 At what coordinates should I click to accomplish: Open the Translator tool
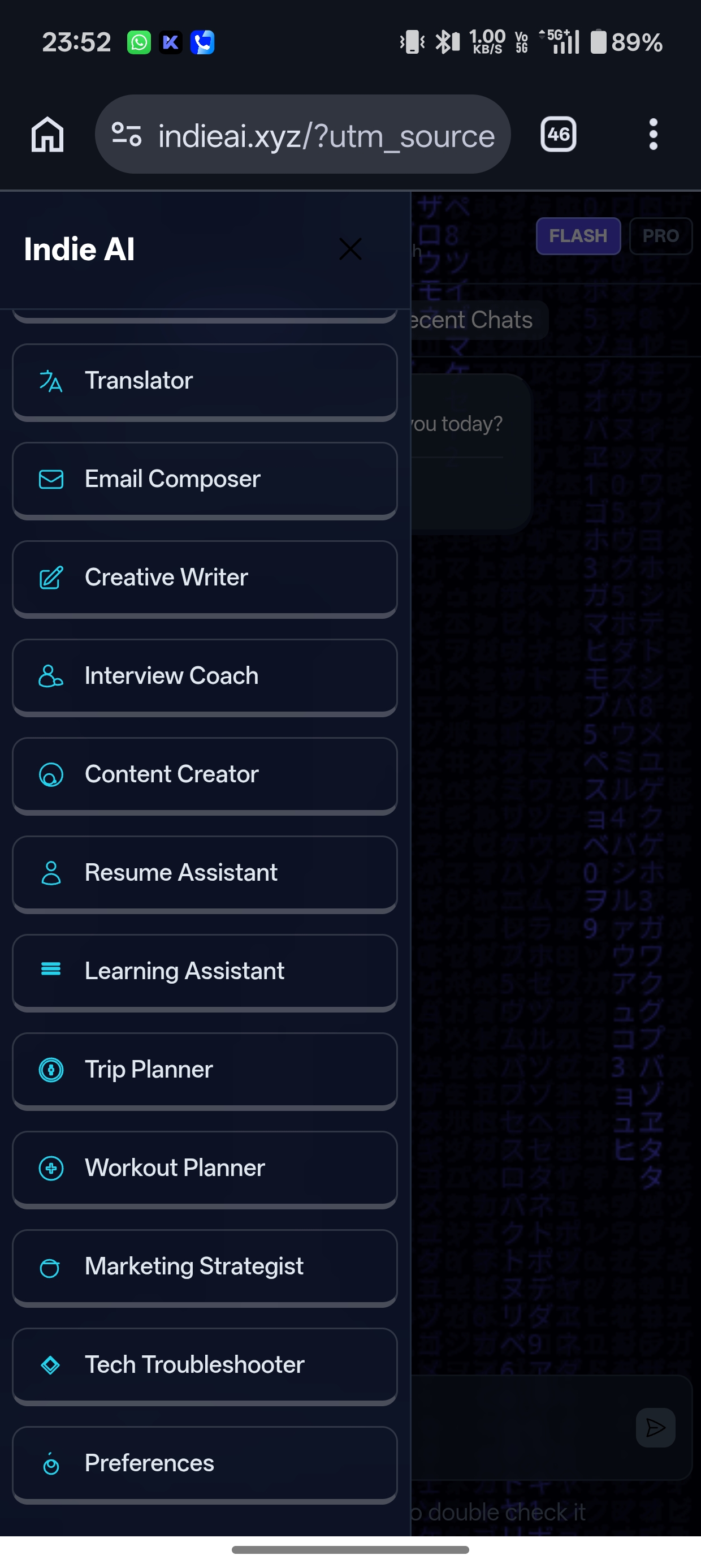click(x=205, y=381)
